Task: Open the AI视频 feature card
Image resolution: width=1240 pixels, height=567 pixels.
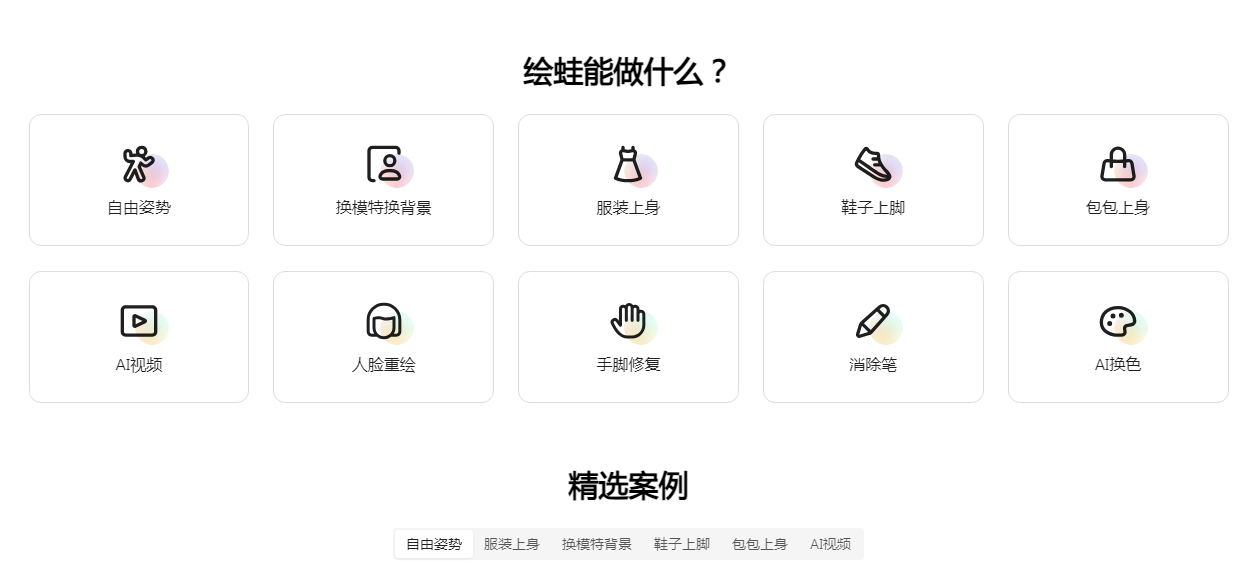Action: (139, 337)
